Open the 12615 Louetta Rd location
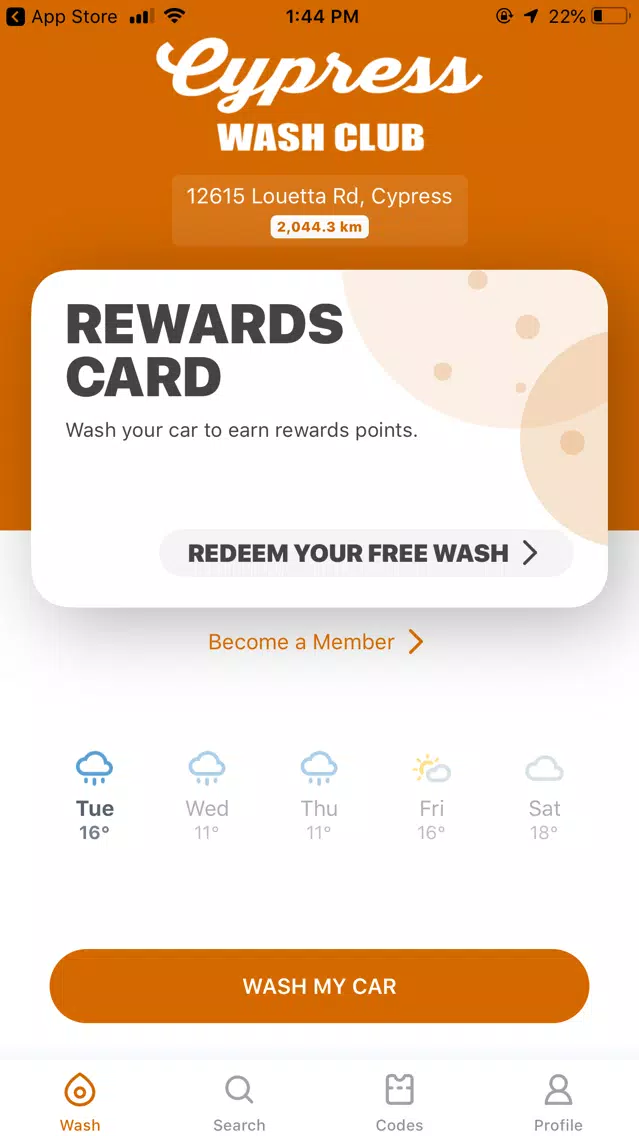639x1136 pixels. click(319, 210)
